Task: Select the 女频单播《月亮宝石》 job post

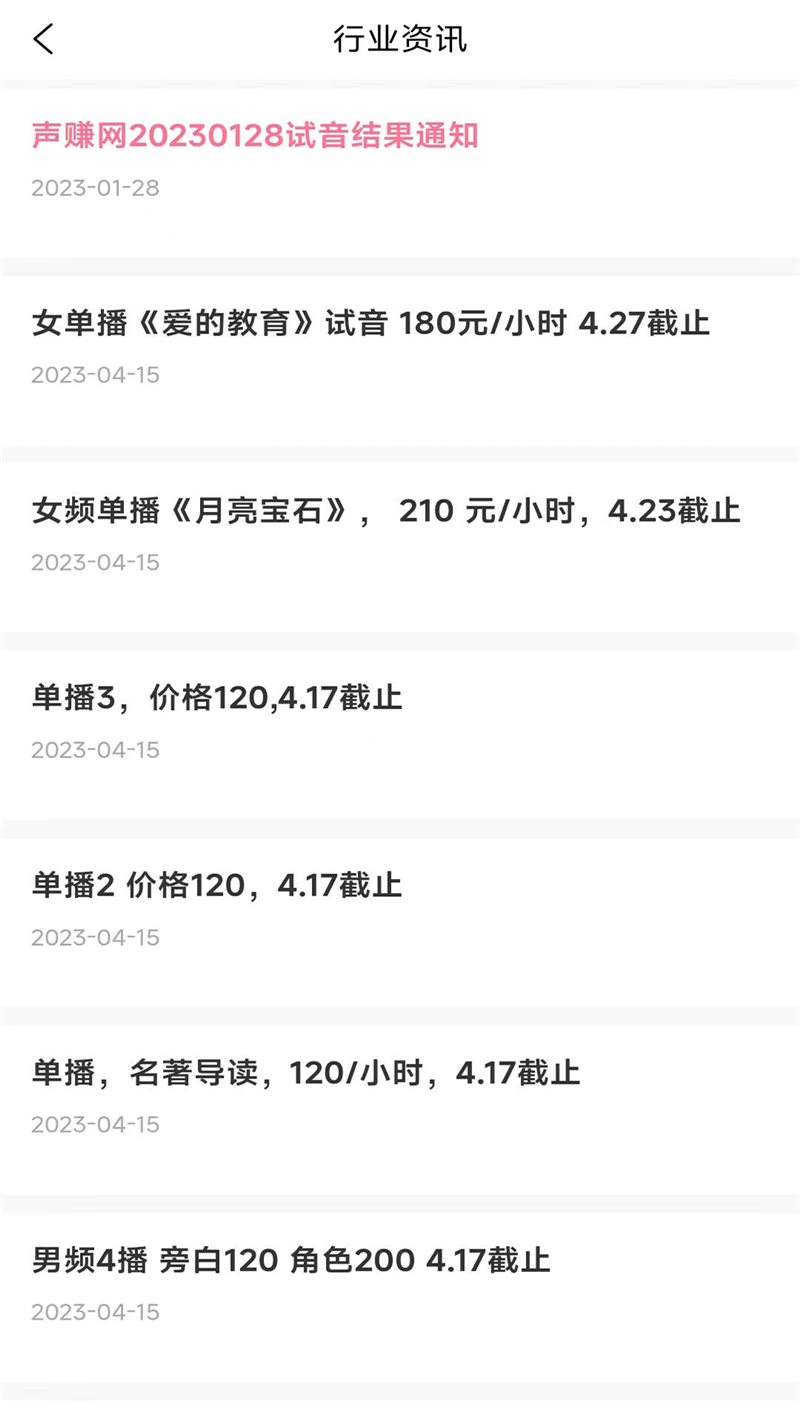Action: 385,511
